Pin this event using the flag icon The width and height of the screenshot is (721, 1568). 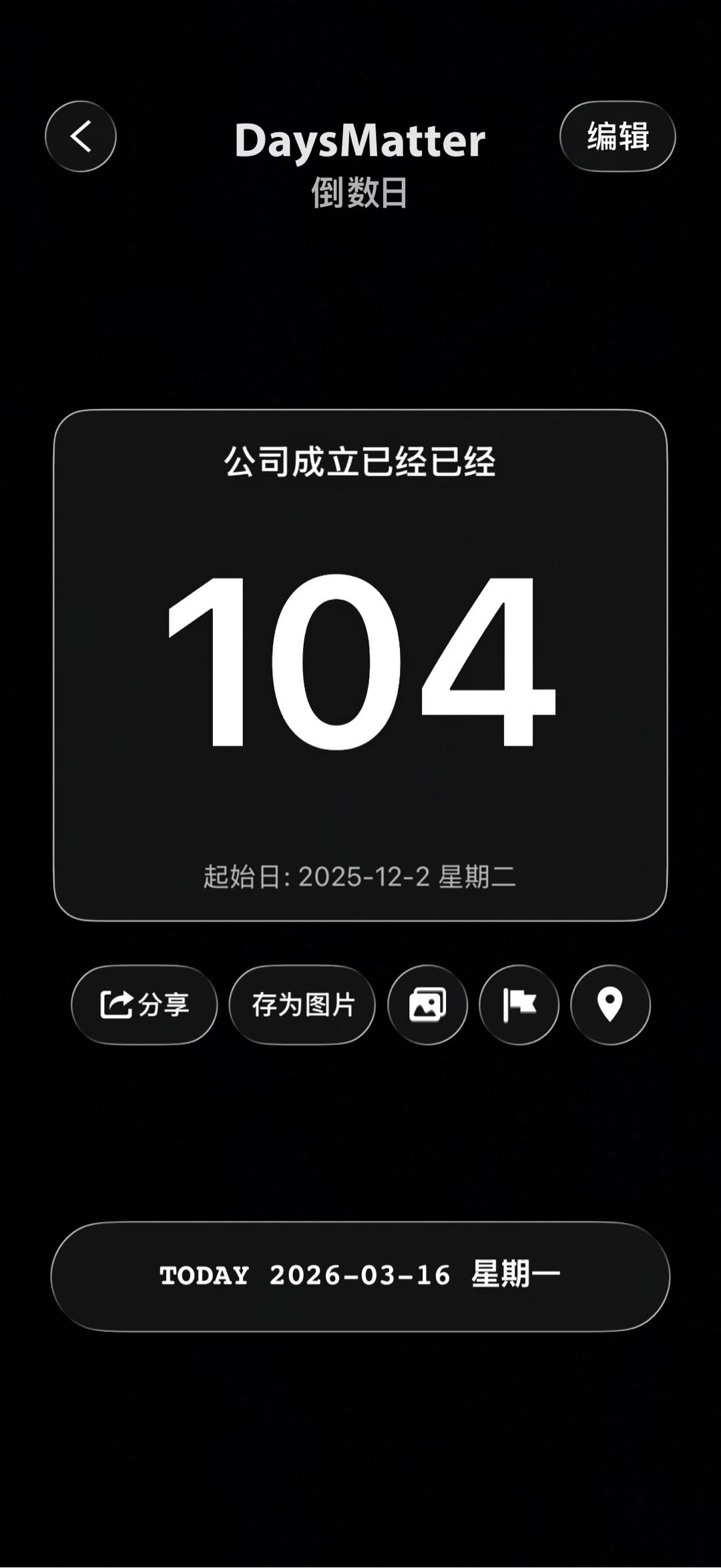tap(518, 1004)
